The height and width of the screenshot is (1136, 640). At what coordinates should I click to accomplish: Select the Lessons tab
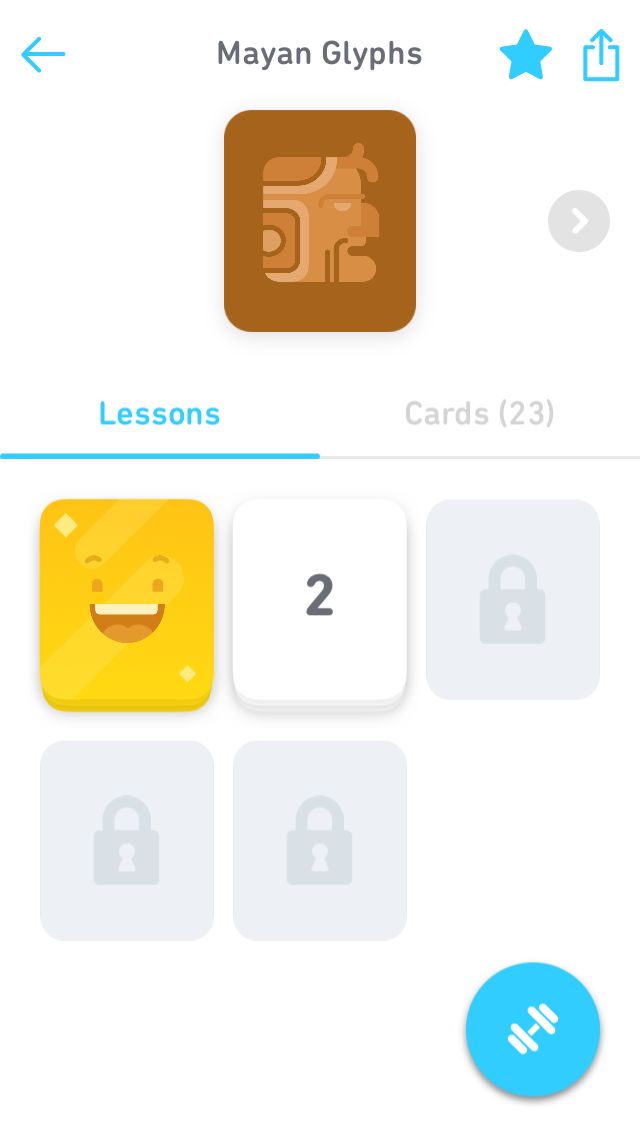pyautogui.click(x=159, y=414)
